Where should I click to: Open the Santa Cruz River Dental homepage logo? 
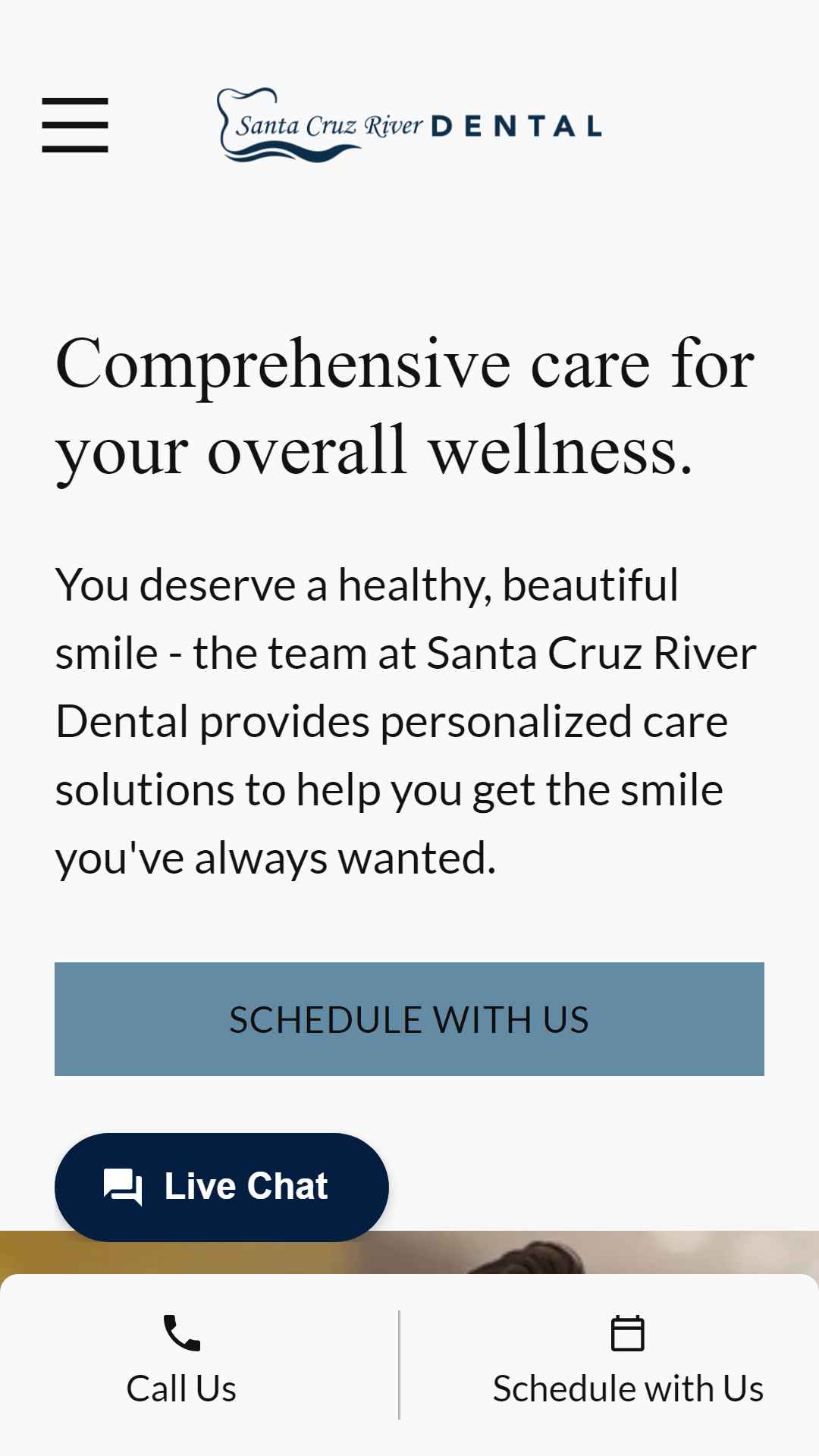pos(409,125)
